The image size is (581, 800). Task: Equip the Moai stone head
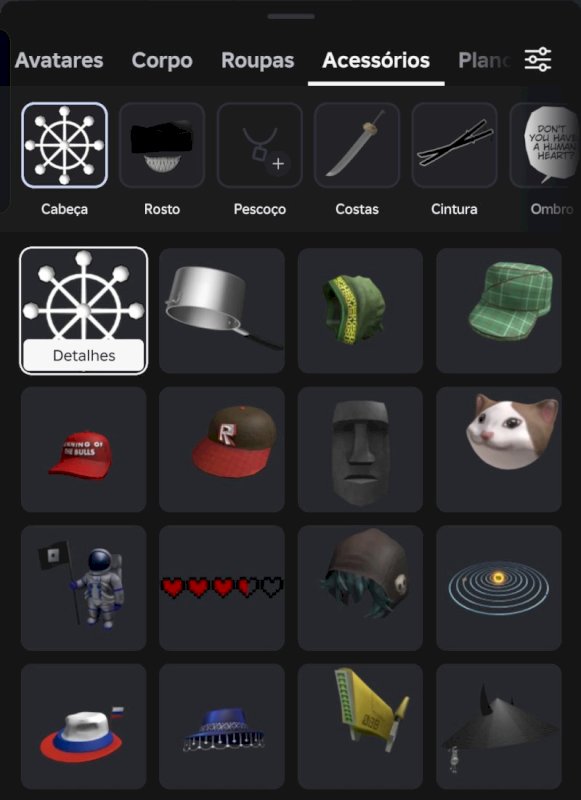(360, 449)
